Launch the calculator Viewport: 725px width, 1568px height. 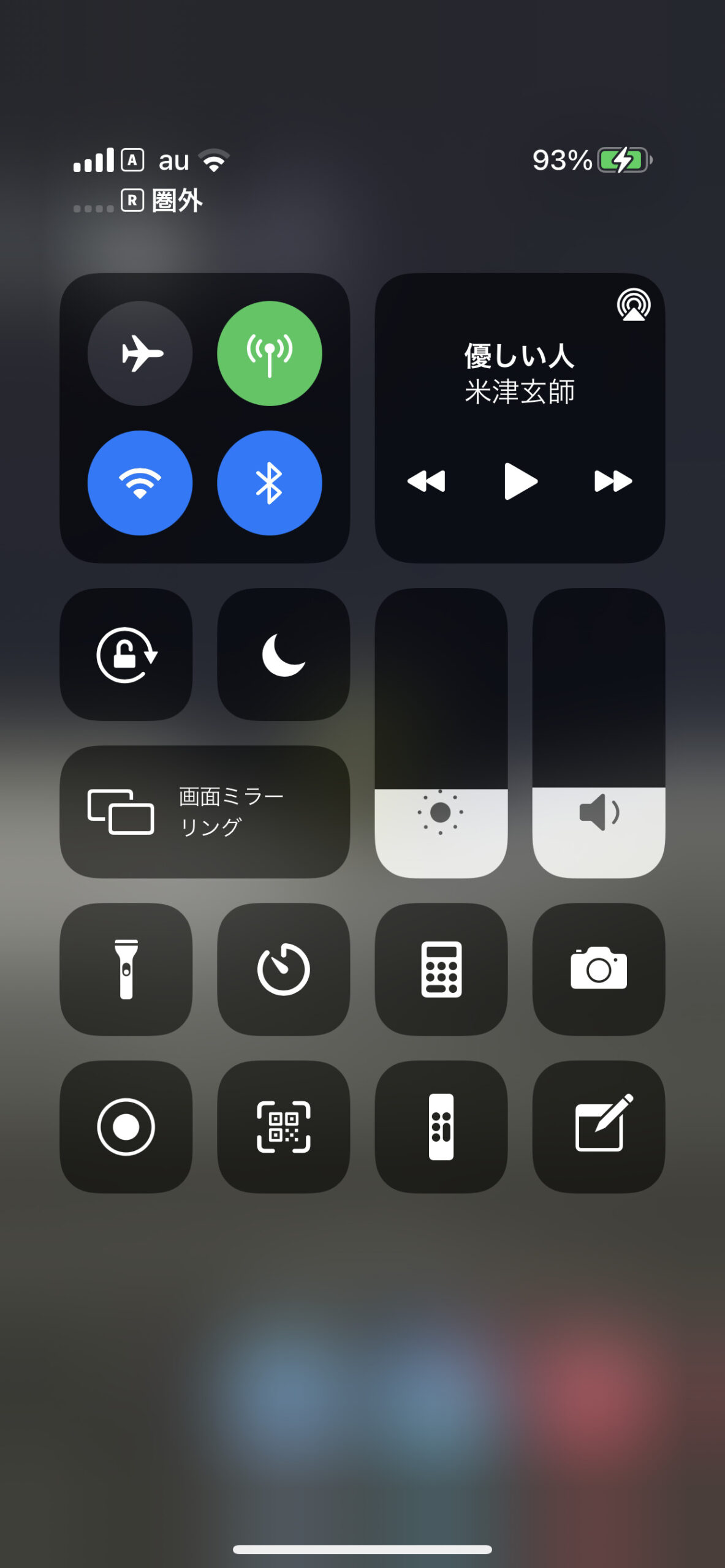tap(441, 969)
